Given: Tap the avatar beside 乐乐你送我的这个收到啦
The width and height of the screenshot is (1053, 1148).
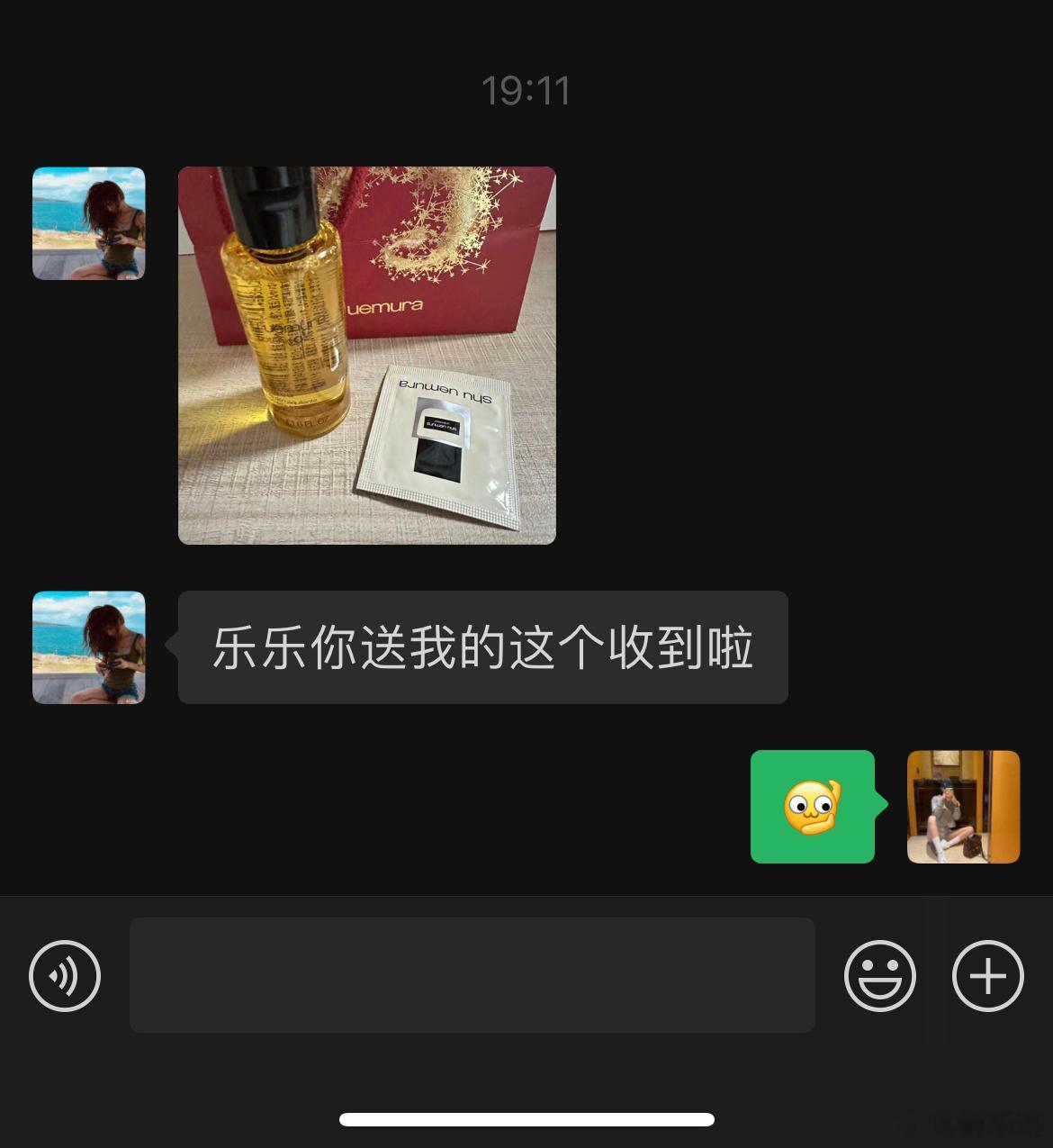Looking at the screenshot, I should [x=88, y=647].
